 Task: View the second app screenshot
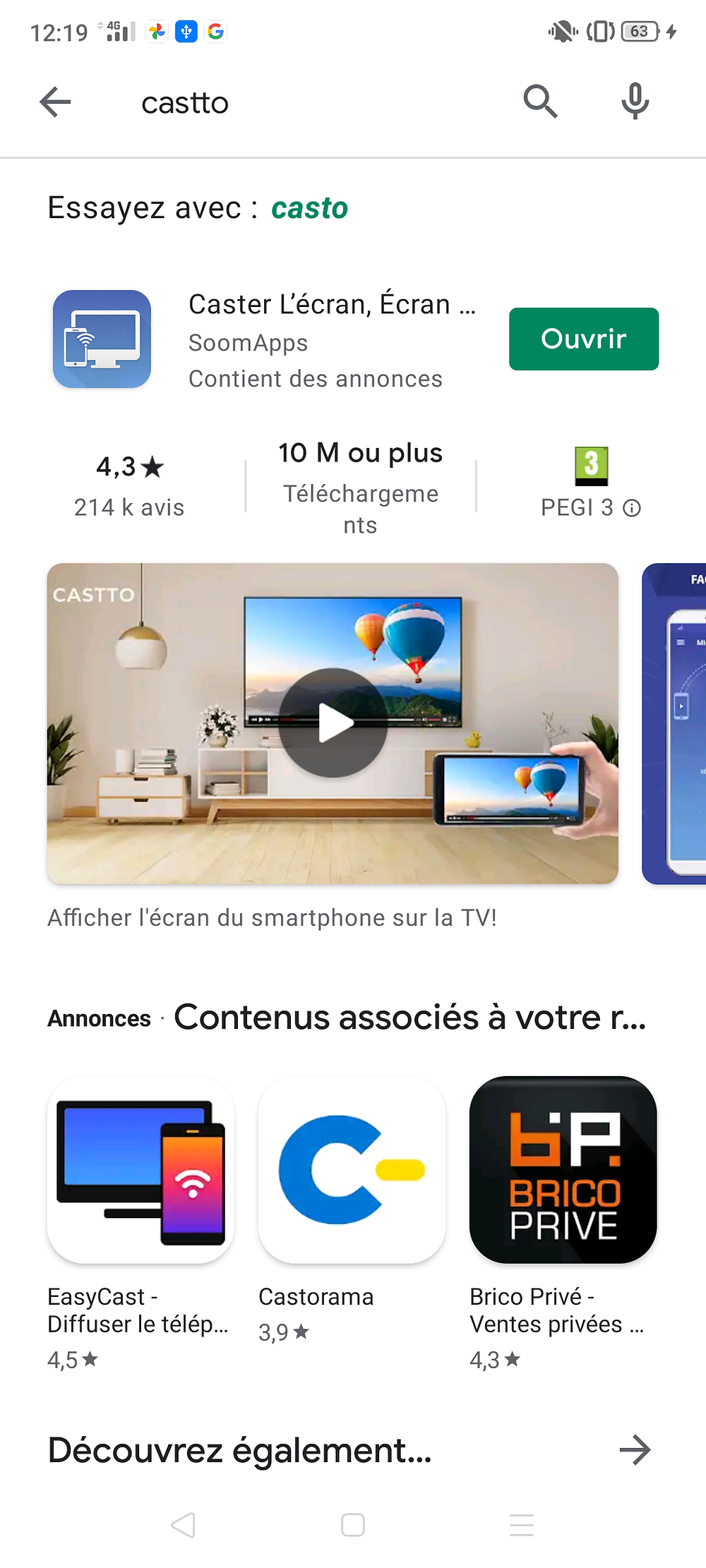pyautogui.click(x=674, y=723)
